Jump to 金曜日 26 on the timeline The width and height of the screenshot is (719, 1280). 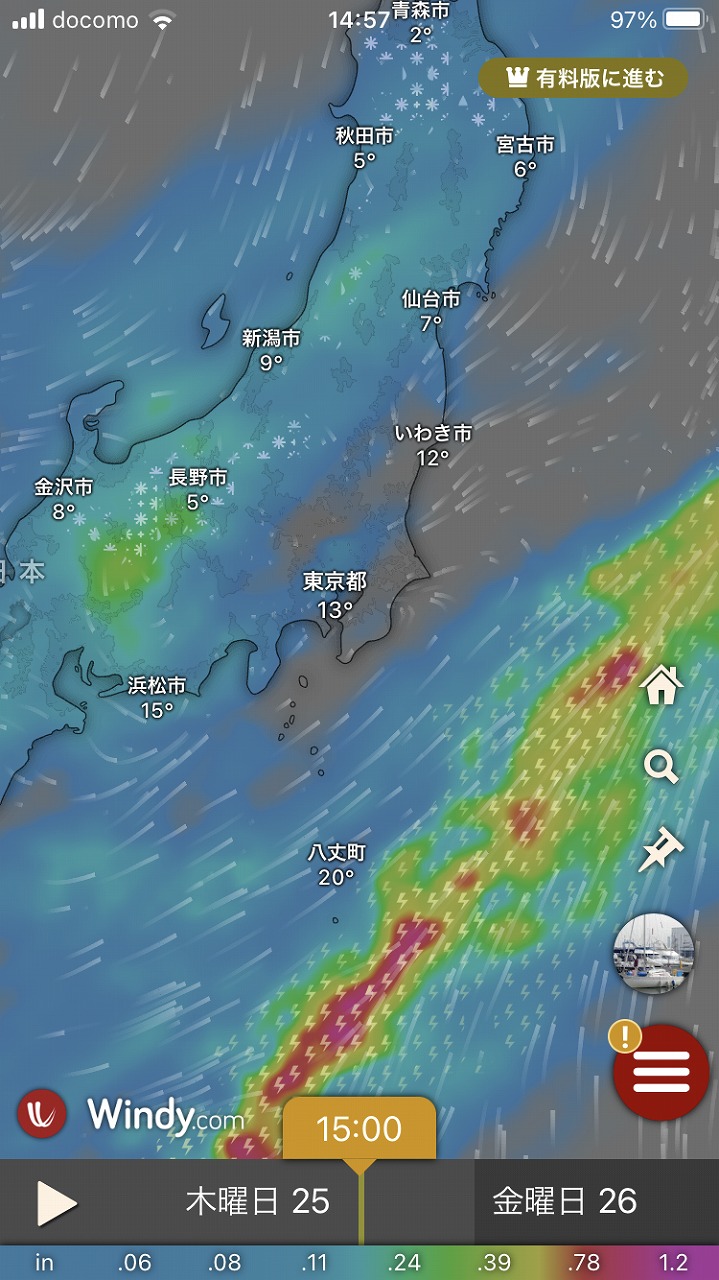(x=564, y=1202)
